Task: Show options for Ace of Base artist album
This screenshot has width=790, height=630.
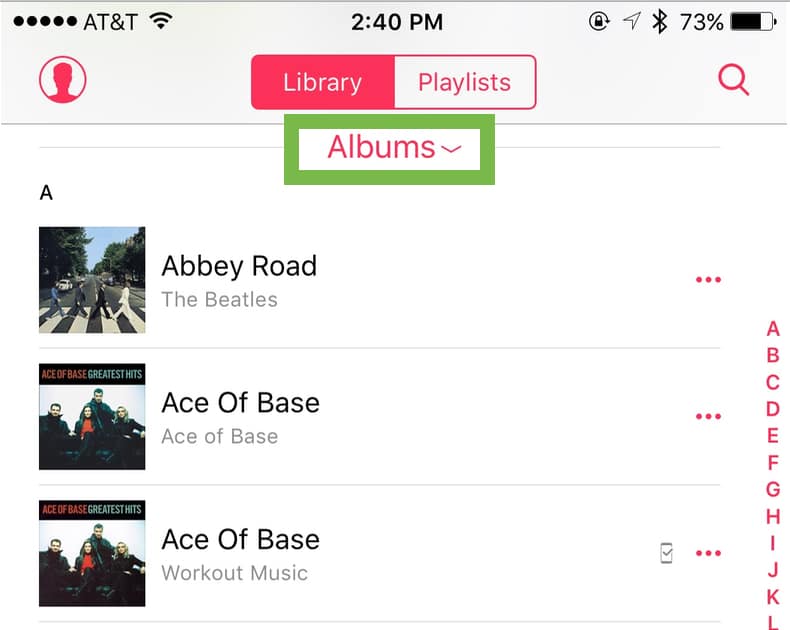Action: (708, 417)
